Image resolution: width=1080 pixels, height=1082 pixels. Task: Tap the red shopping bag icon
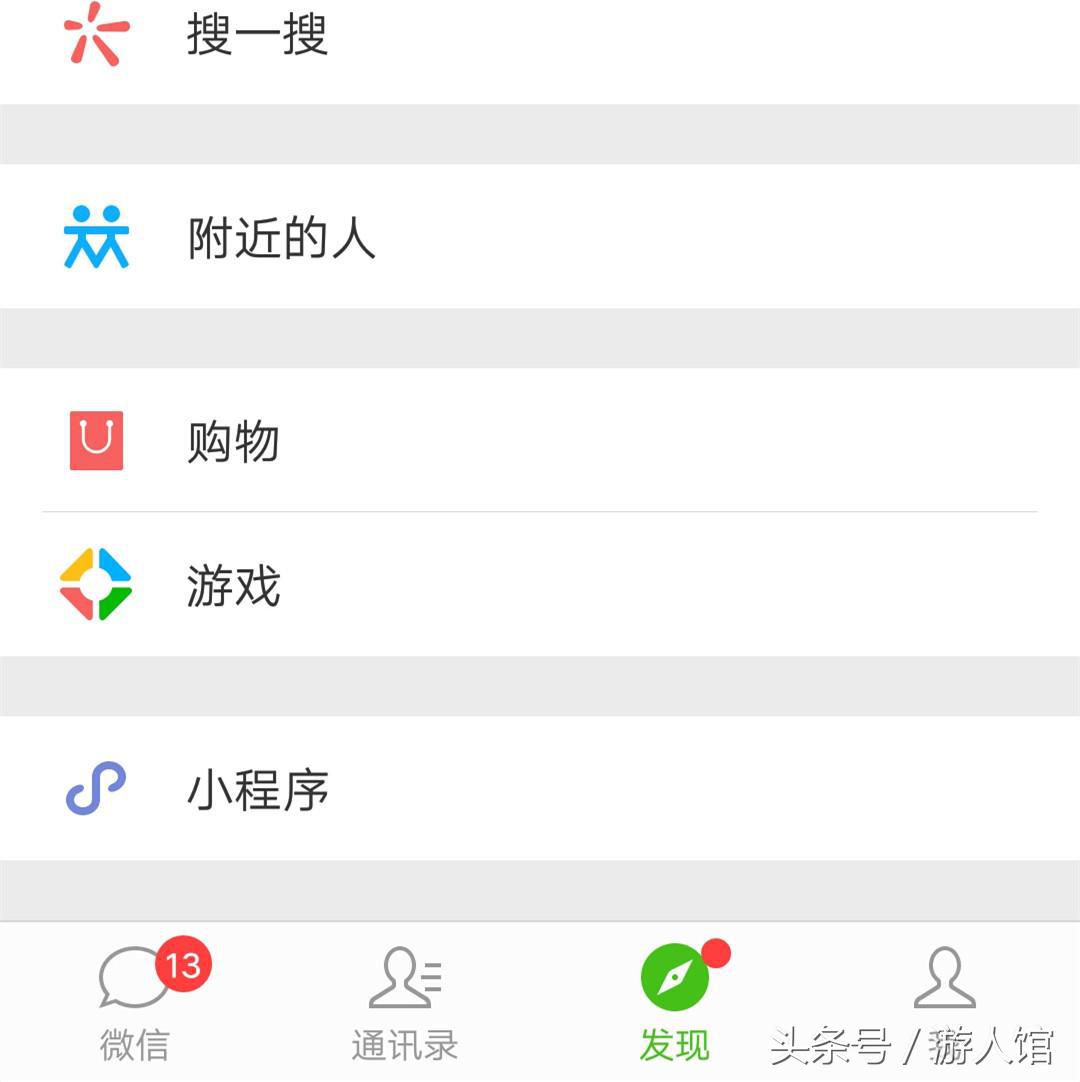pos(95,440)
